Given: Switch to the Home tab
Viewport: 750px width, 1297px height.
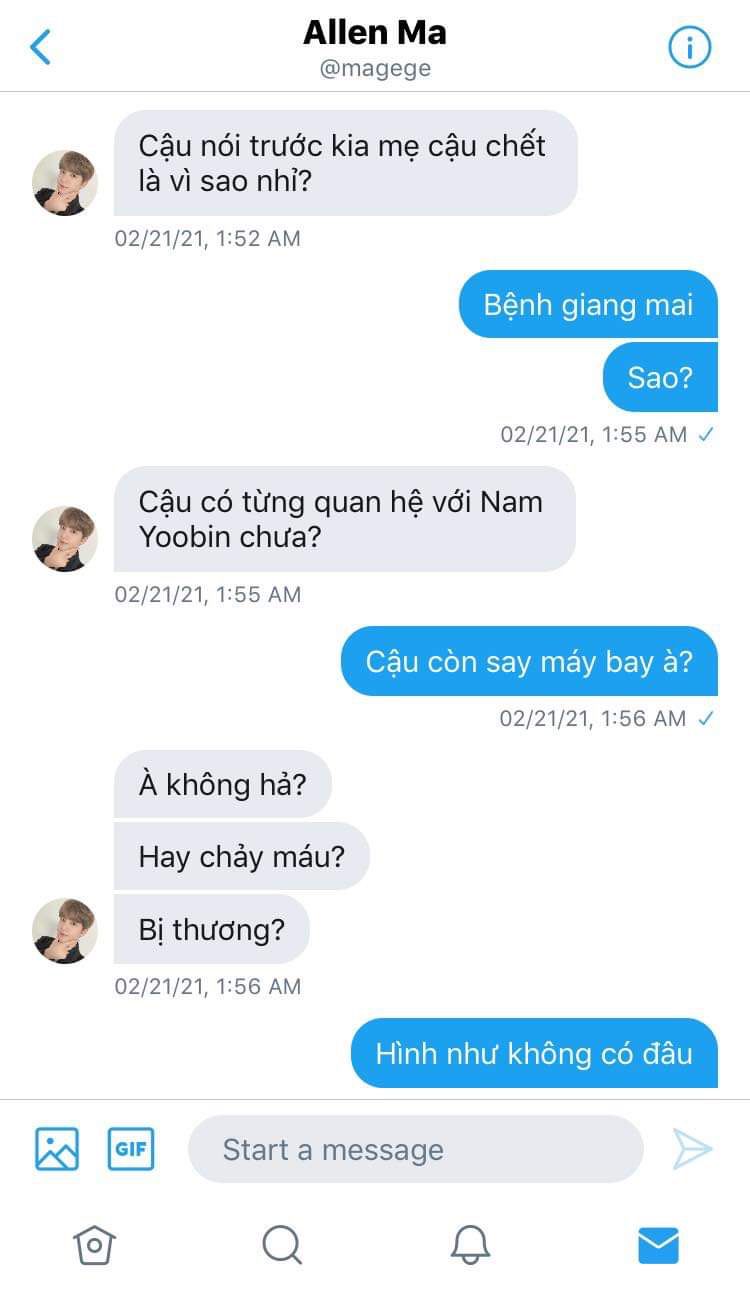Looking at the screenshot, I should [x=94, y=1245].
